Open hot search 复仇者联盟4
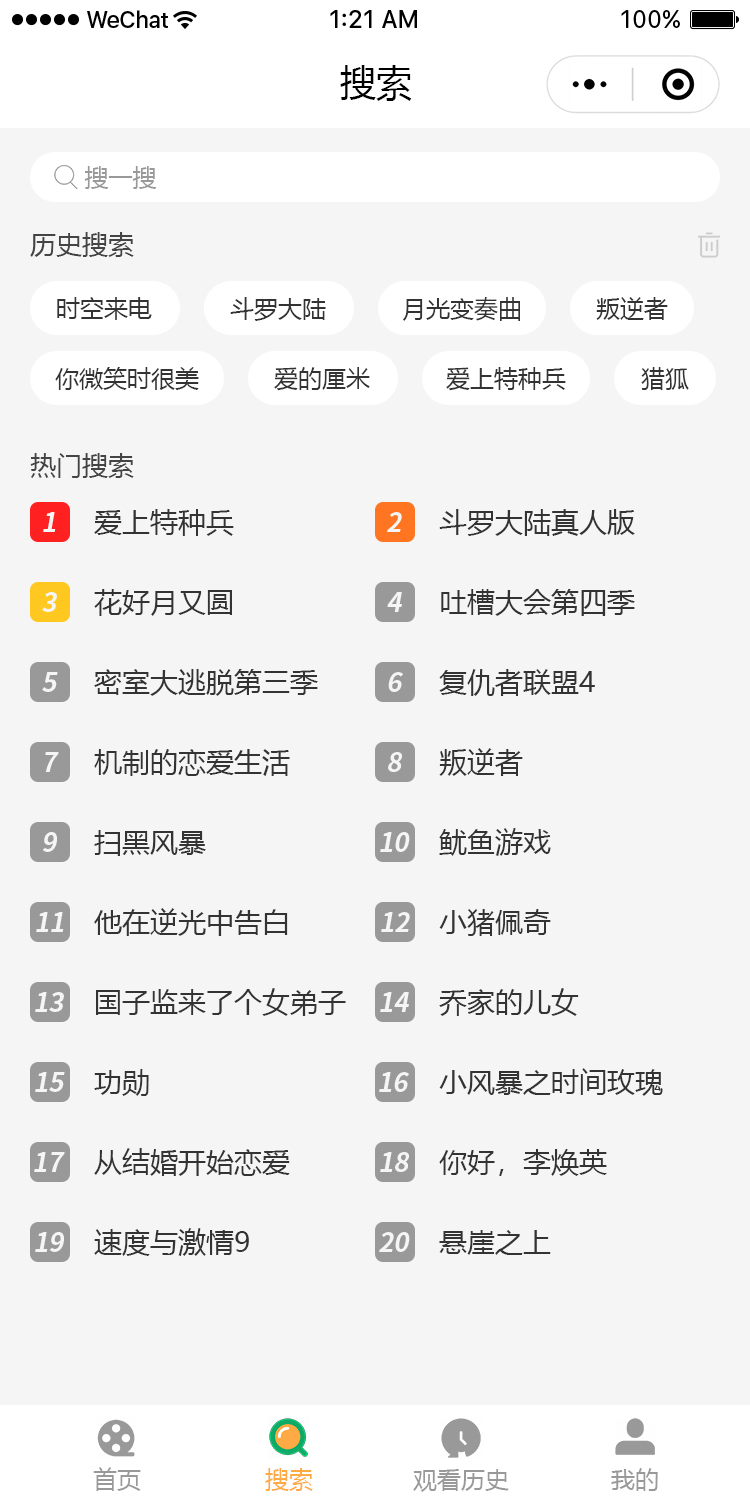 point(516,682)
